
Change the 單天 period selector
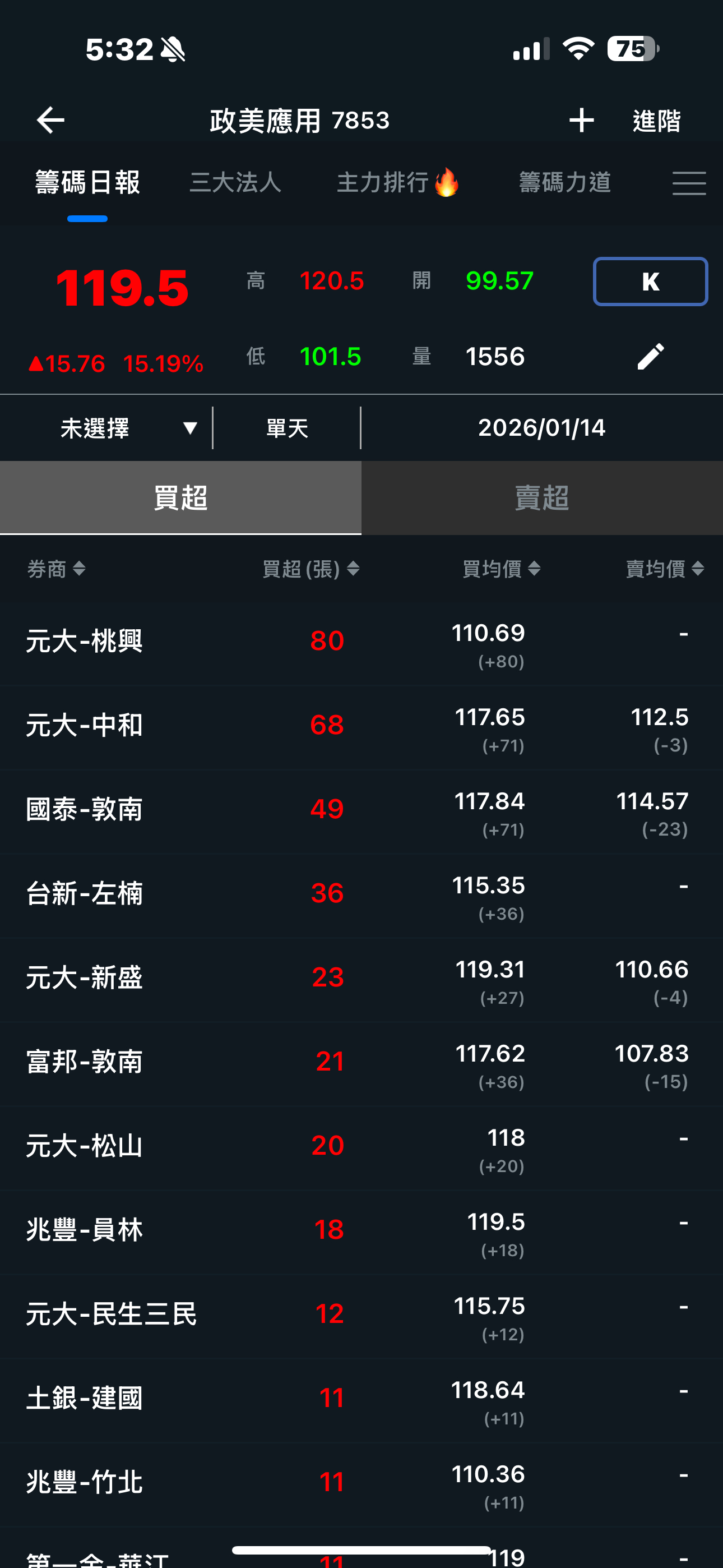click(288, 428)
